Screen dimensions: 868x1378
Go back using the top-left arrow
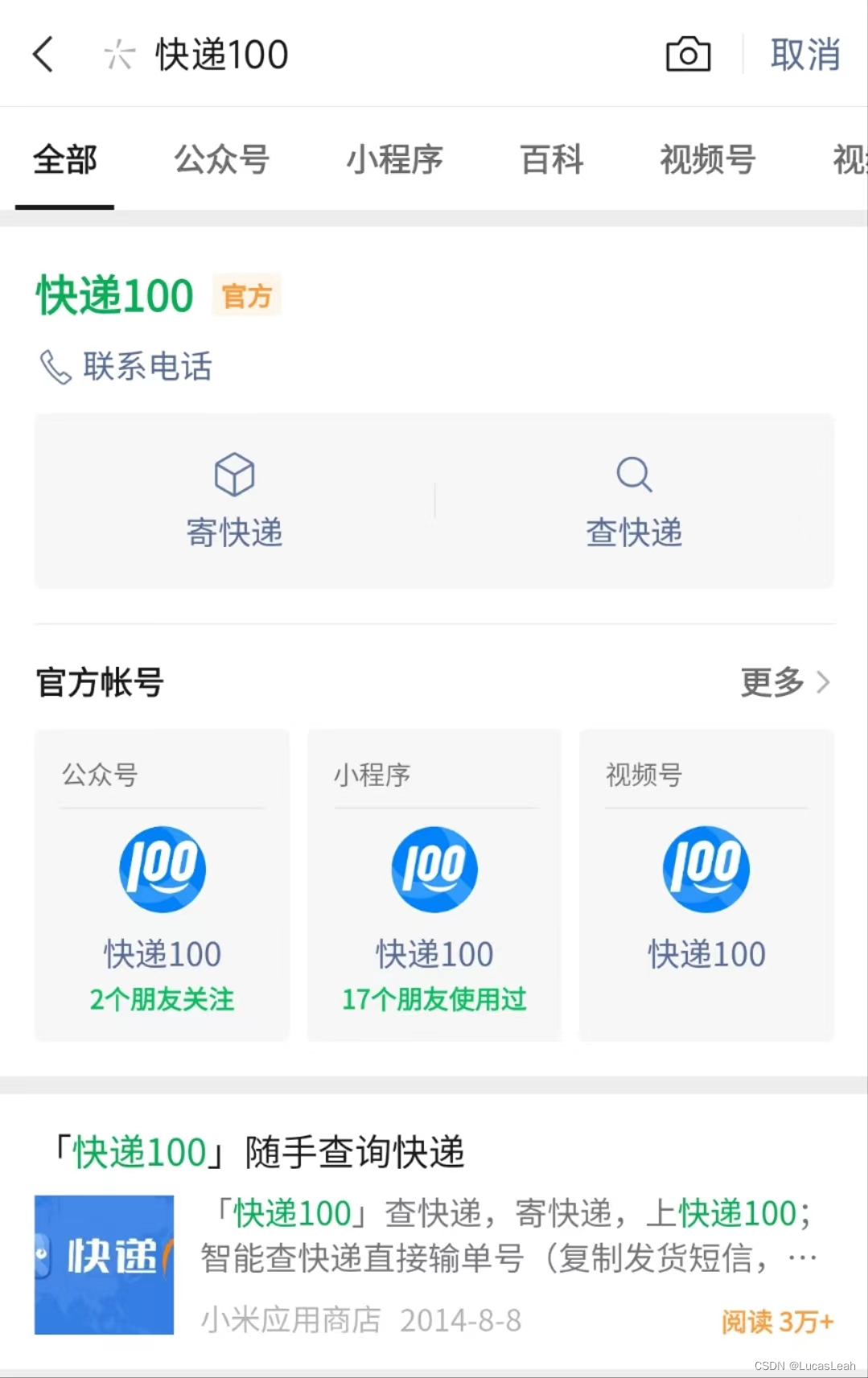[43, 55]
